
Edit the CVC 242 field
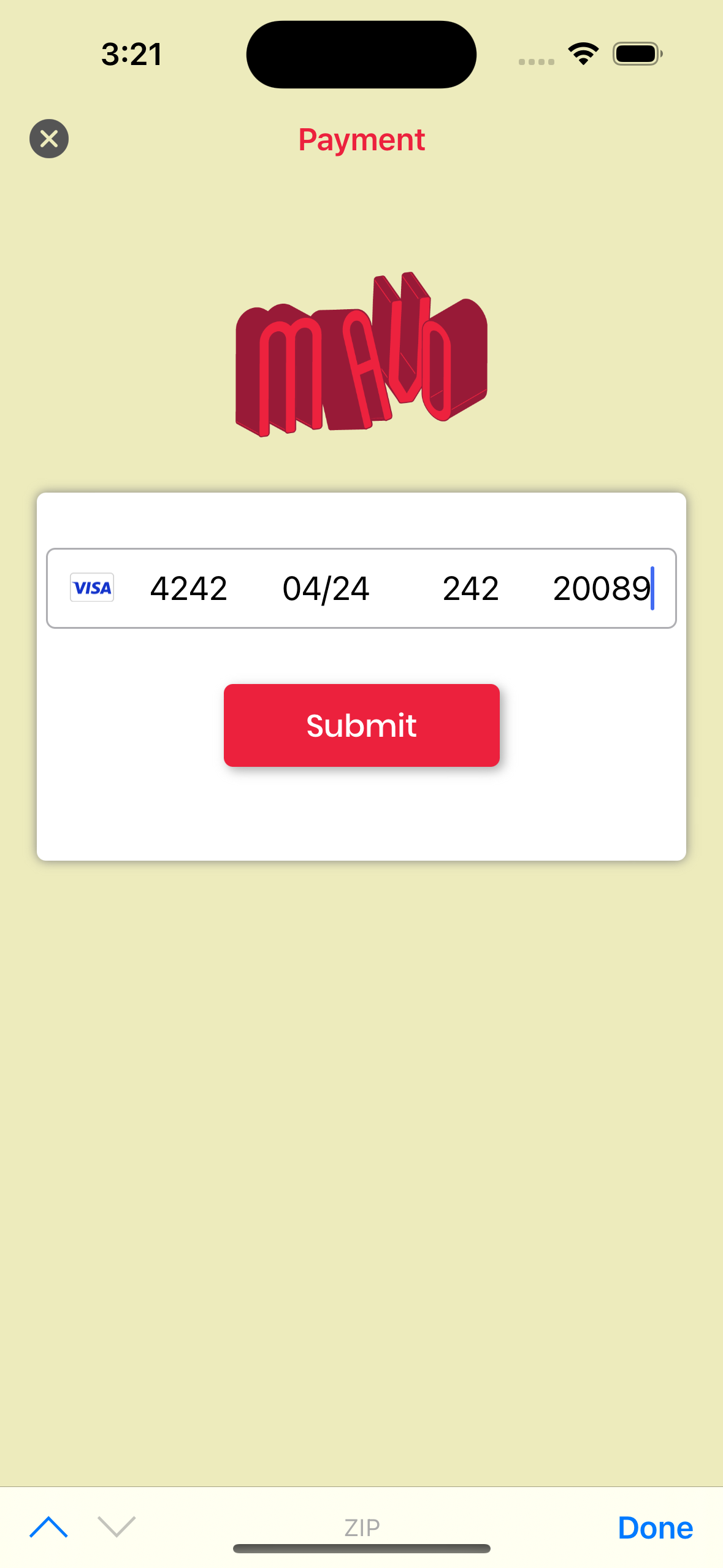pyautogui.click(x=470, y=589)
